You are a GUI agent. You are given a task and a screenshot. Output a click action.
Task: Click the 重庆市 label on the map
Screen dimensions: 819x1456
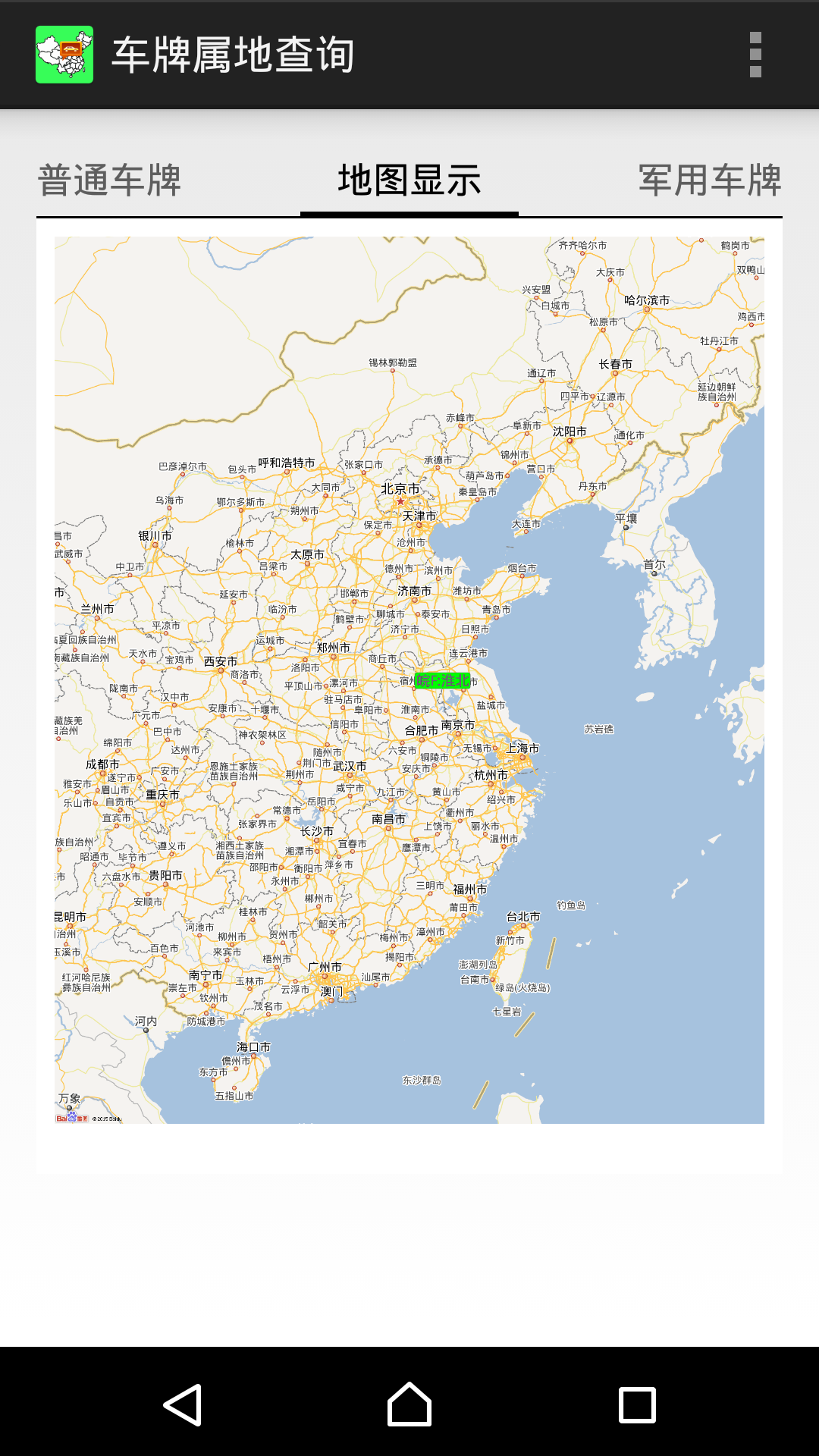pyautogui.click(x=162, y=795)
